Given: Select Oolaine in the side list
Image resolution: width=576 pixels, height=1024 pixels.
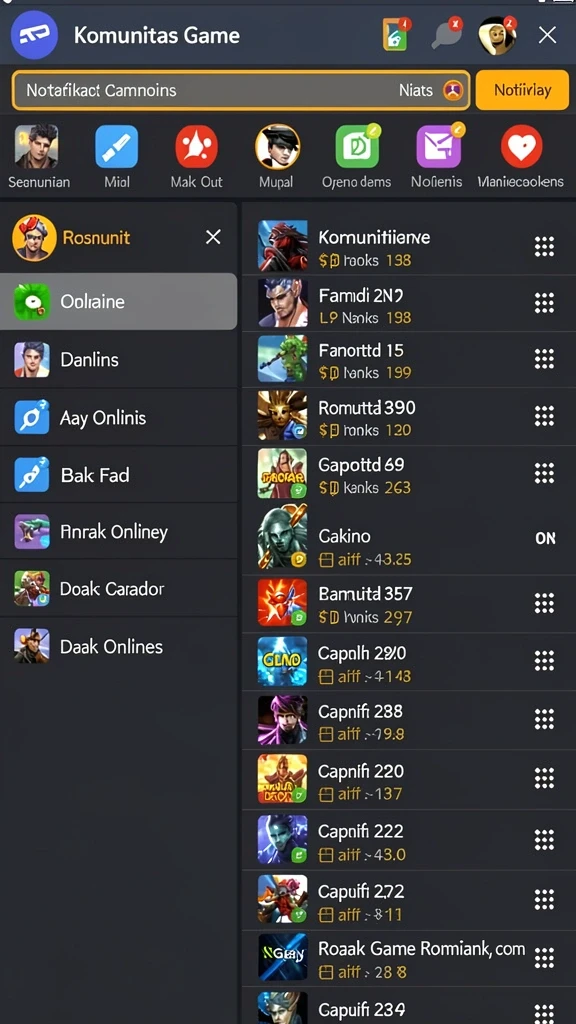Looking at the screenshot, I should [118, 301].
